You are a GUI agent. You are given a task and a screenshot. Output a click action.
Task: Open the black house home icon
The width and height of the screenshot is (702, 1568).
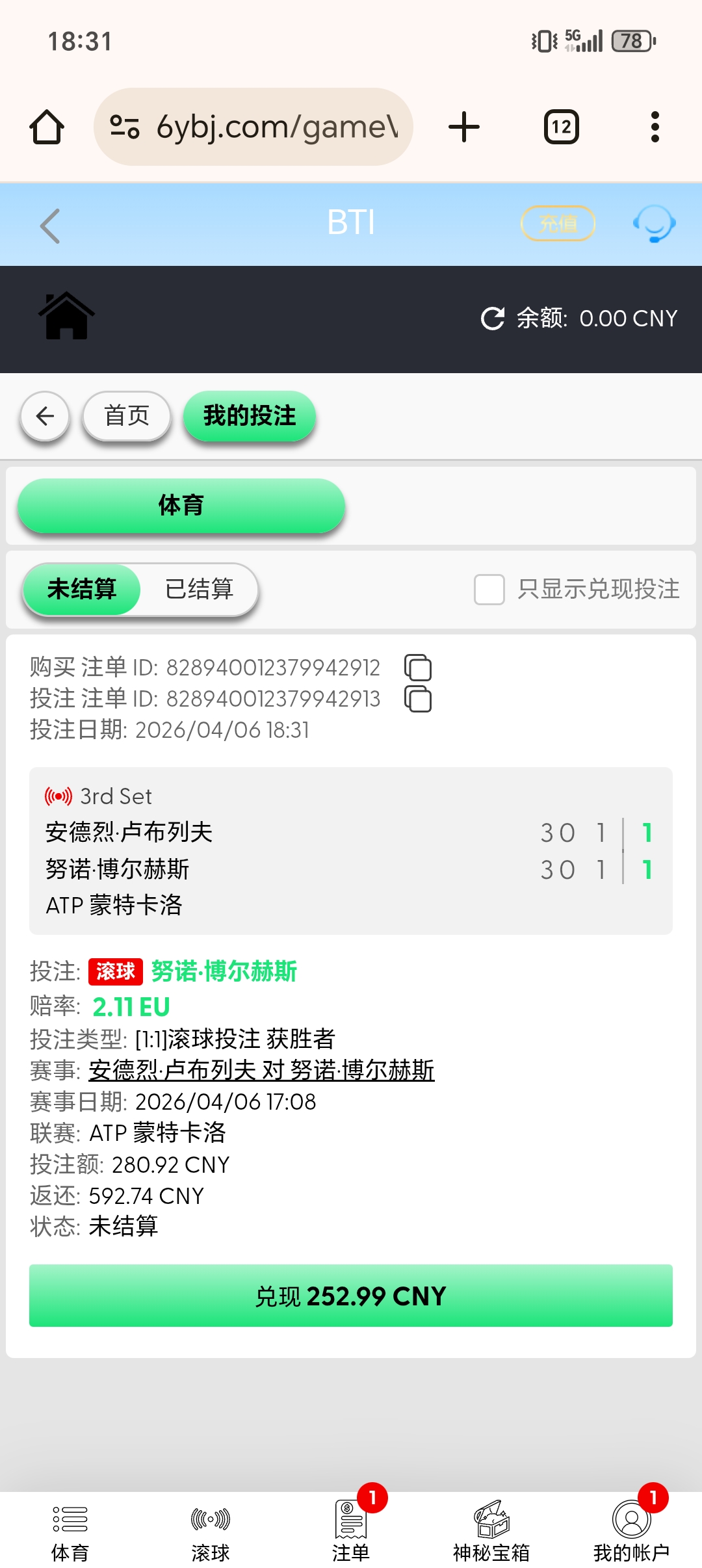(x=66, y=317)
